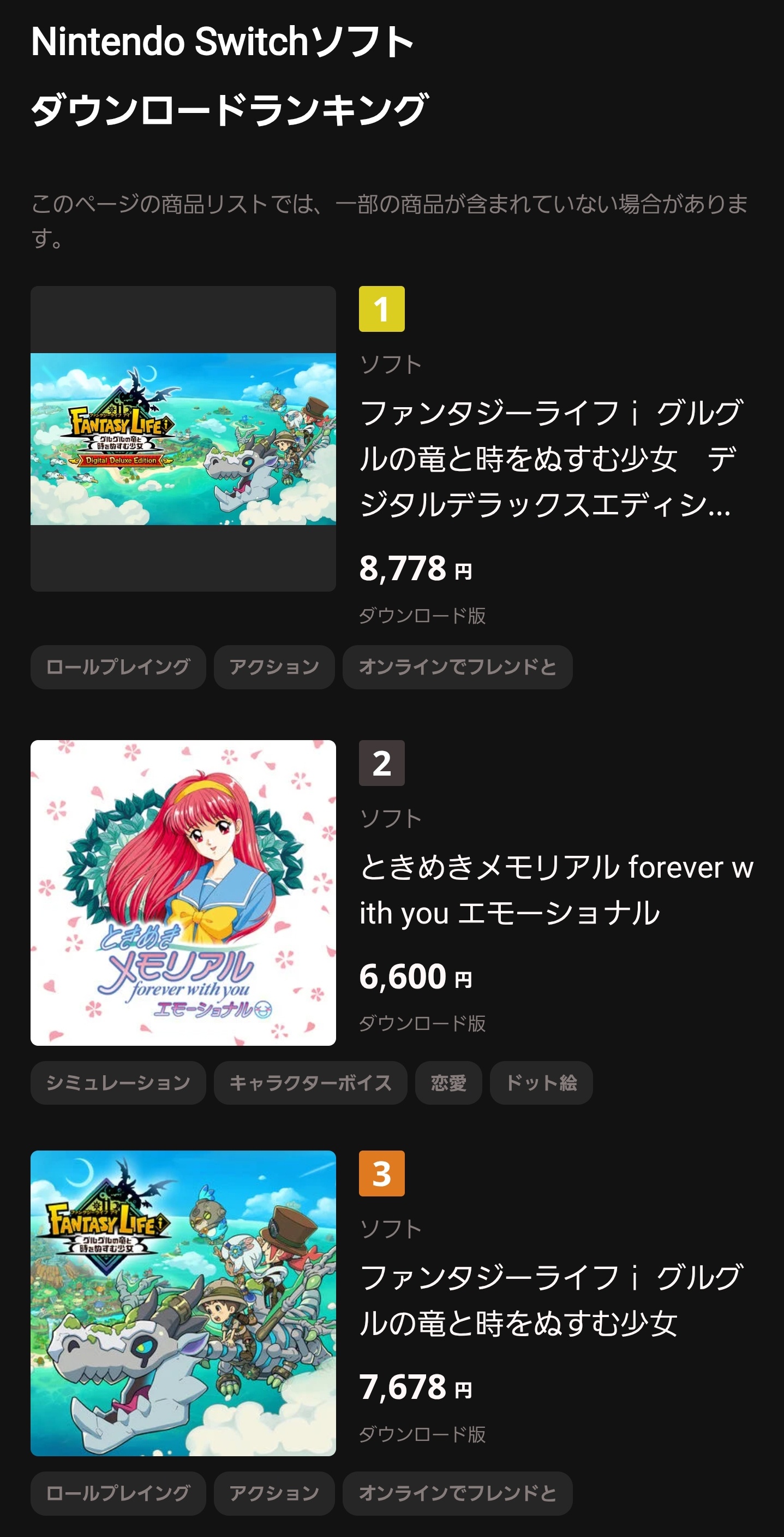Choose the ドット絵 tag chip

pos(541,1082)
